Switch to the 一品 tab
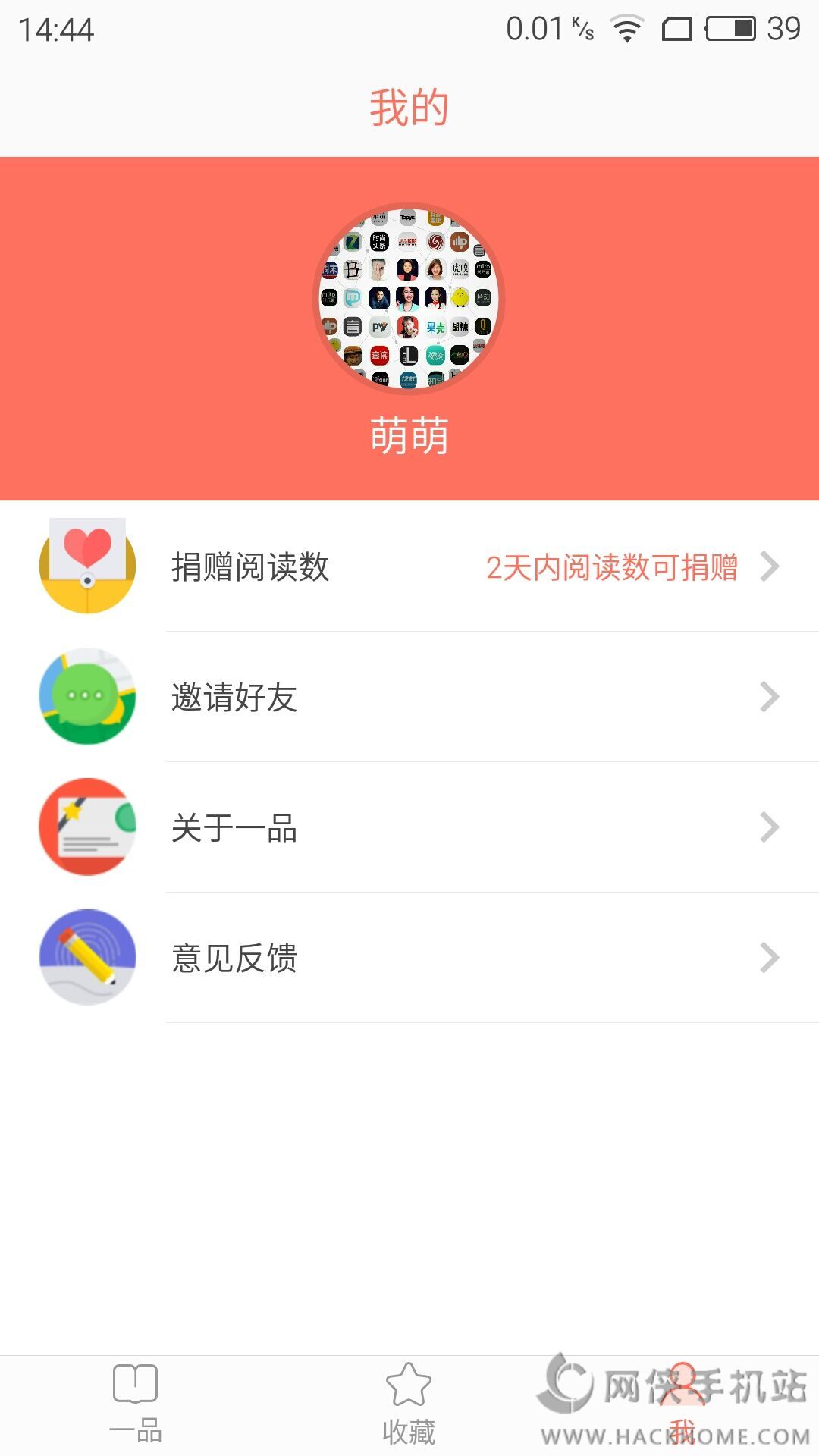Screen dimensions: 819x1456 coord(136,1404)
